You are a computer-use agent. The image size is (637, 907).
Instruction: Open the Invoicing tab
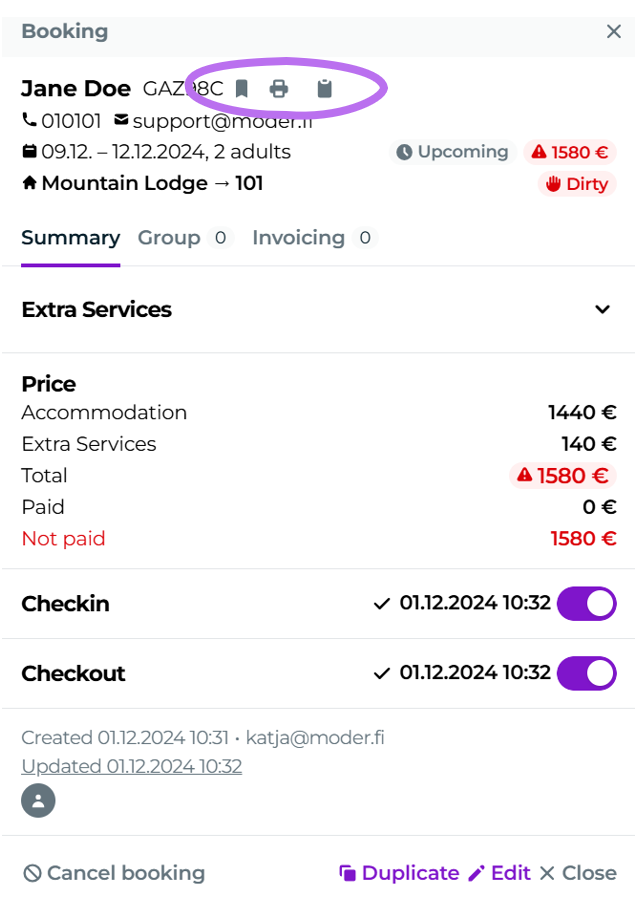298,238
